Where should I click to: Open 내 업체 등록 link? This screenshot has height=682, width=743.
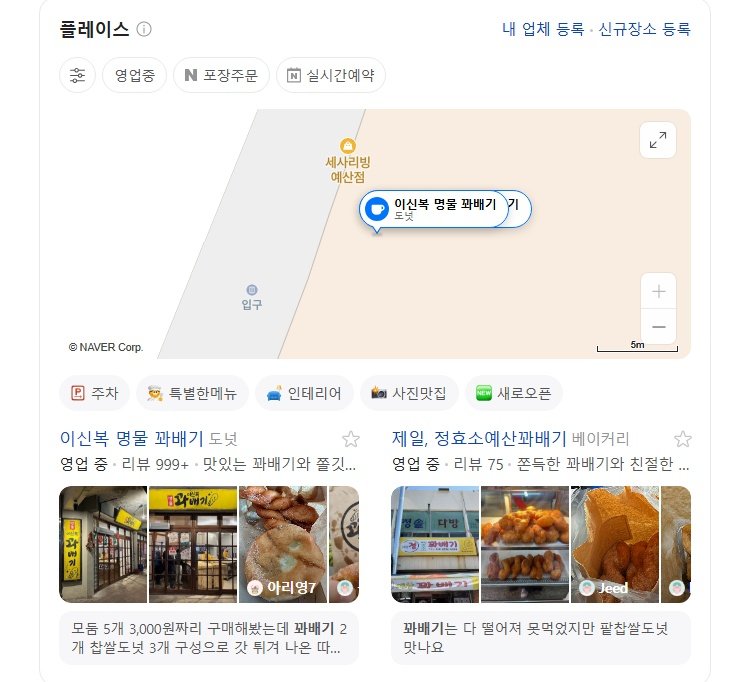[542, 29]
